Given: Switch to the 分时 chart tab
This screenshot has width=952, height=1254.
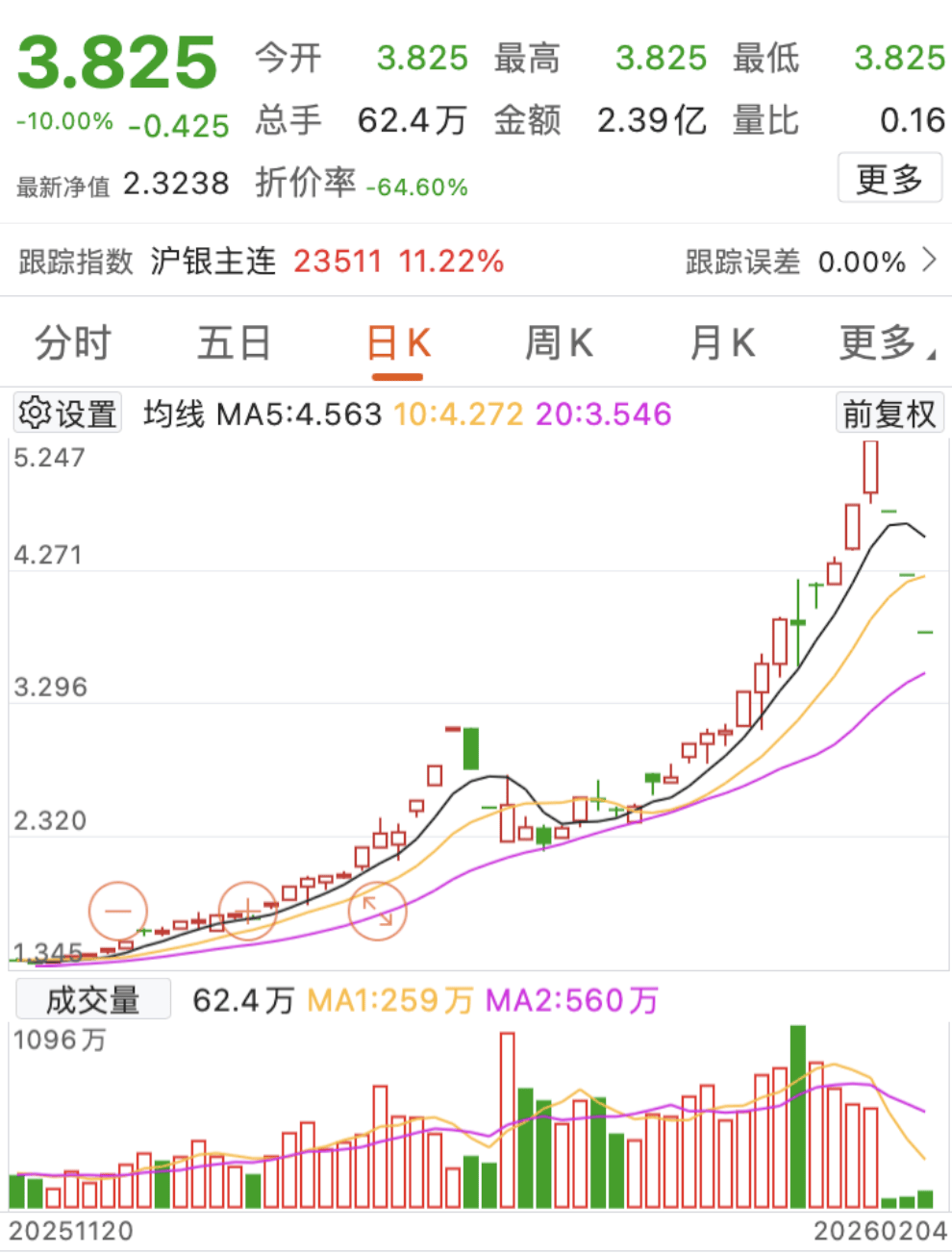Looking at the screenshot, I should point(73,343).
